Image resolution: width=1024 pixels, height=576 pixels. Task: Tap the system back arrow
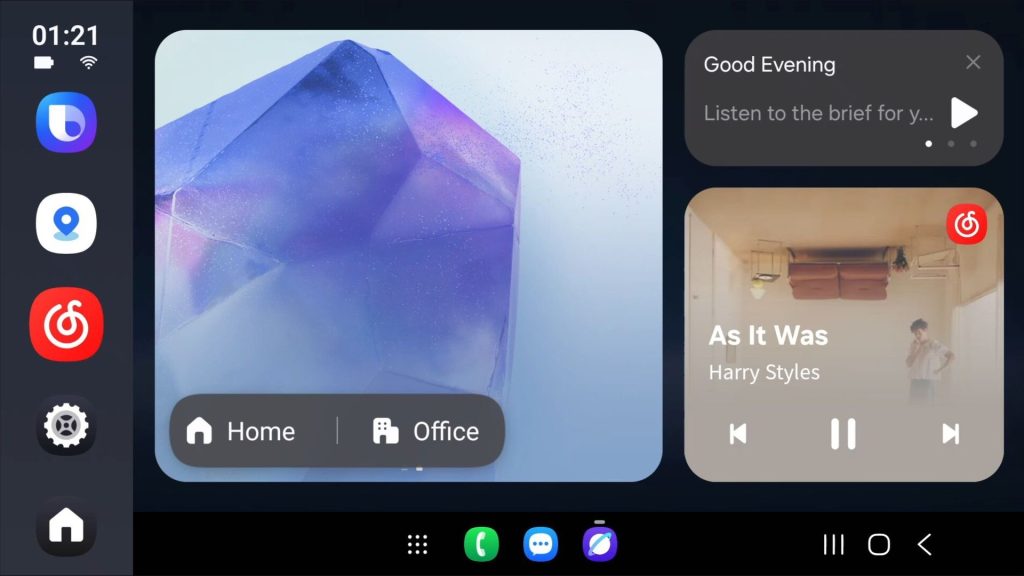(925, 544)
